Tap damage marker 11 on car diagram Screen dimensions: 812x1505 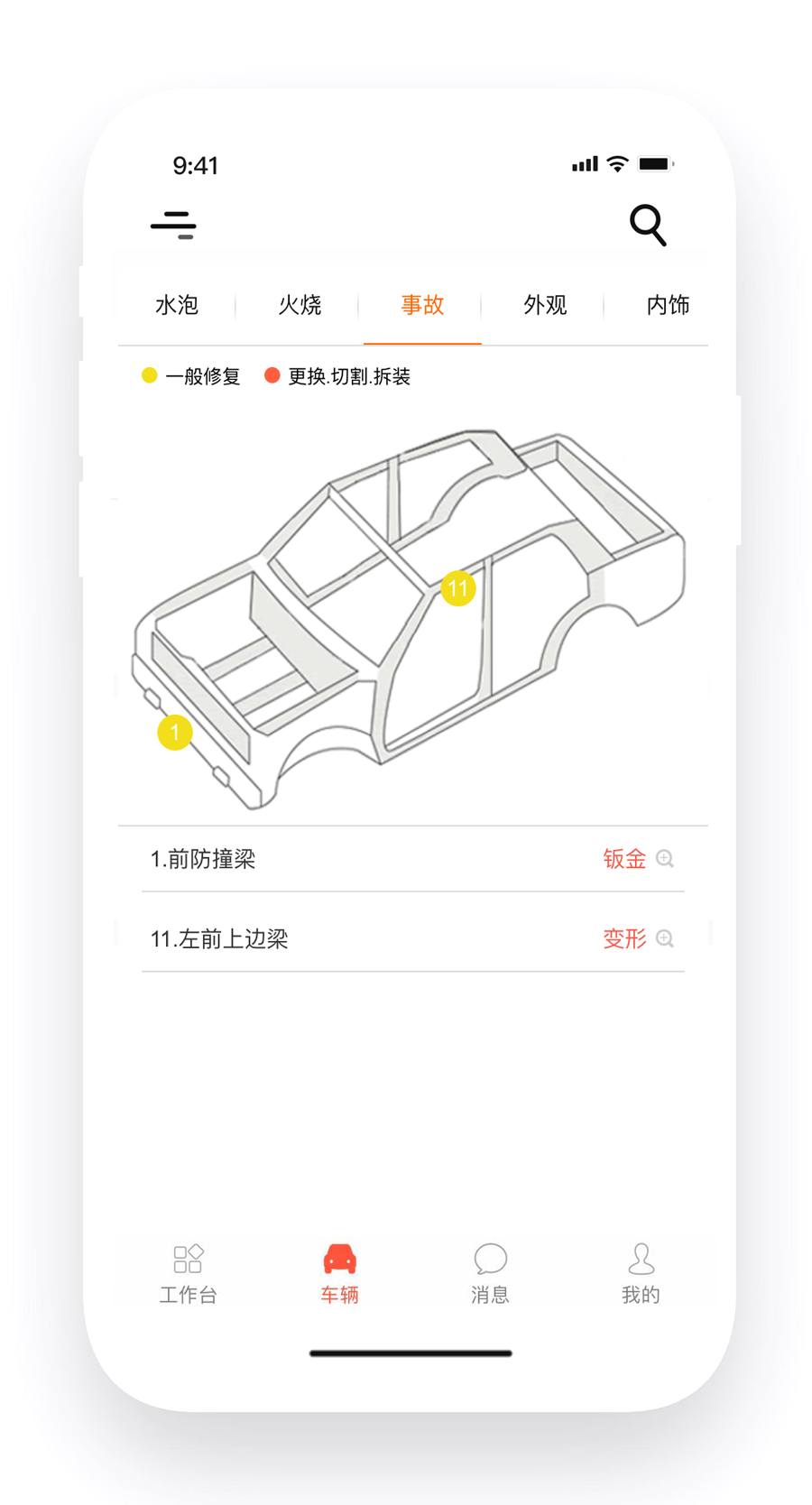[x=458, y=589]
